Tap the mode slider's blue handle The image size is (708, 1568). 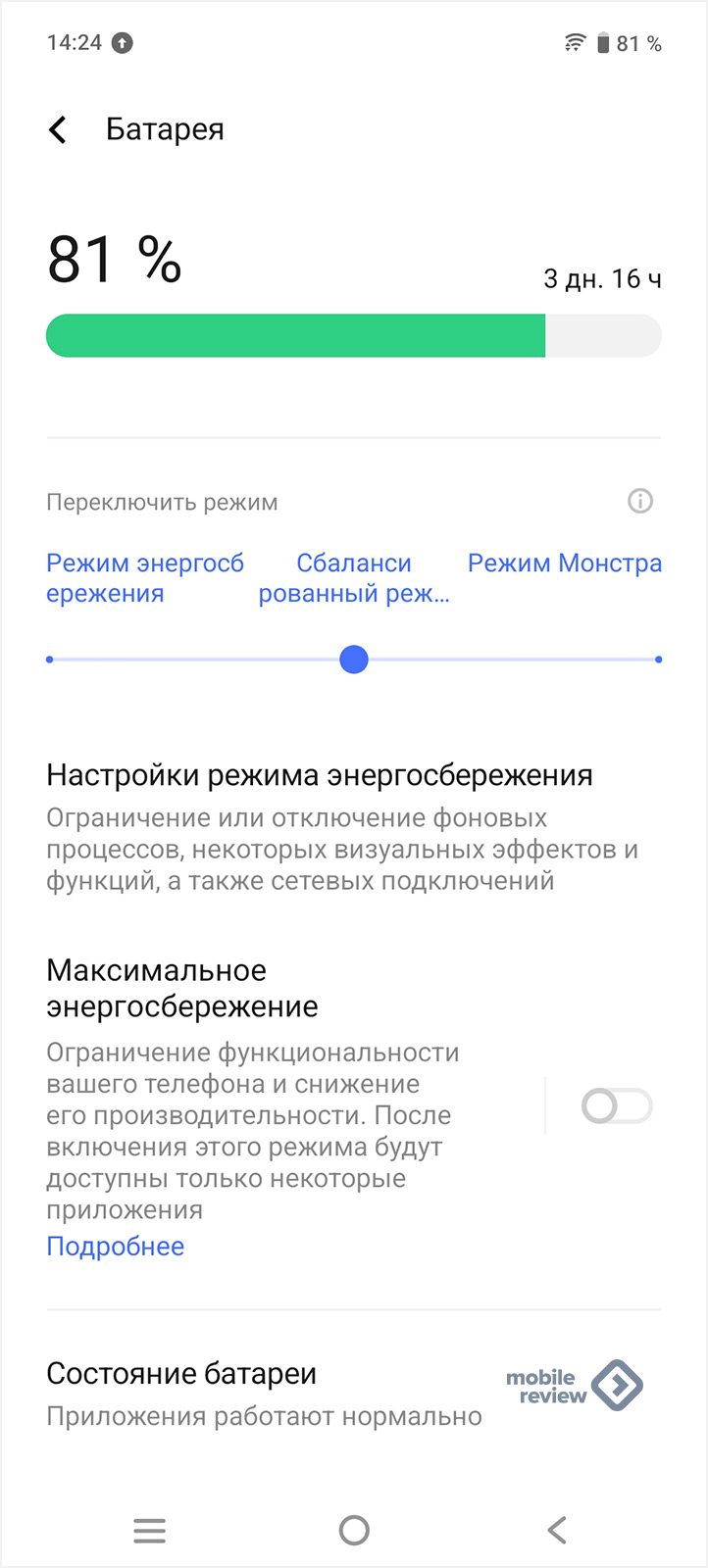(x=354, y=660)
